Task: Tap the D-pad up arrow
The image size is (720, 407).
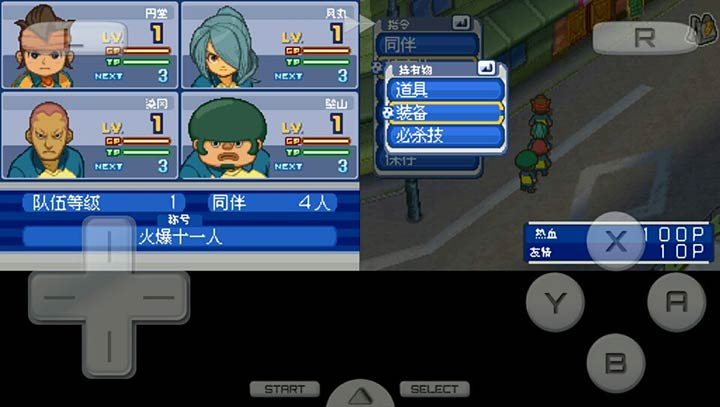Action: click(x=108, y=248)
